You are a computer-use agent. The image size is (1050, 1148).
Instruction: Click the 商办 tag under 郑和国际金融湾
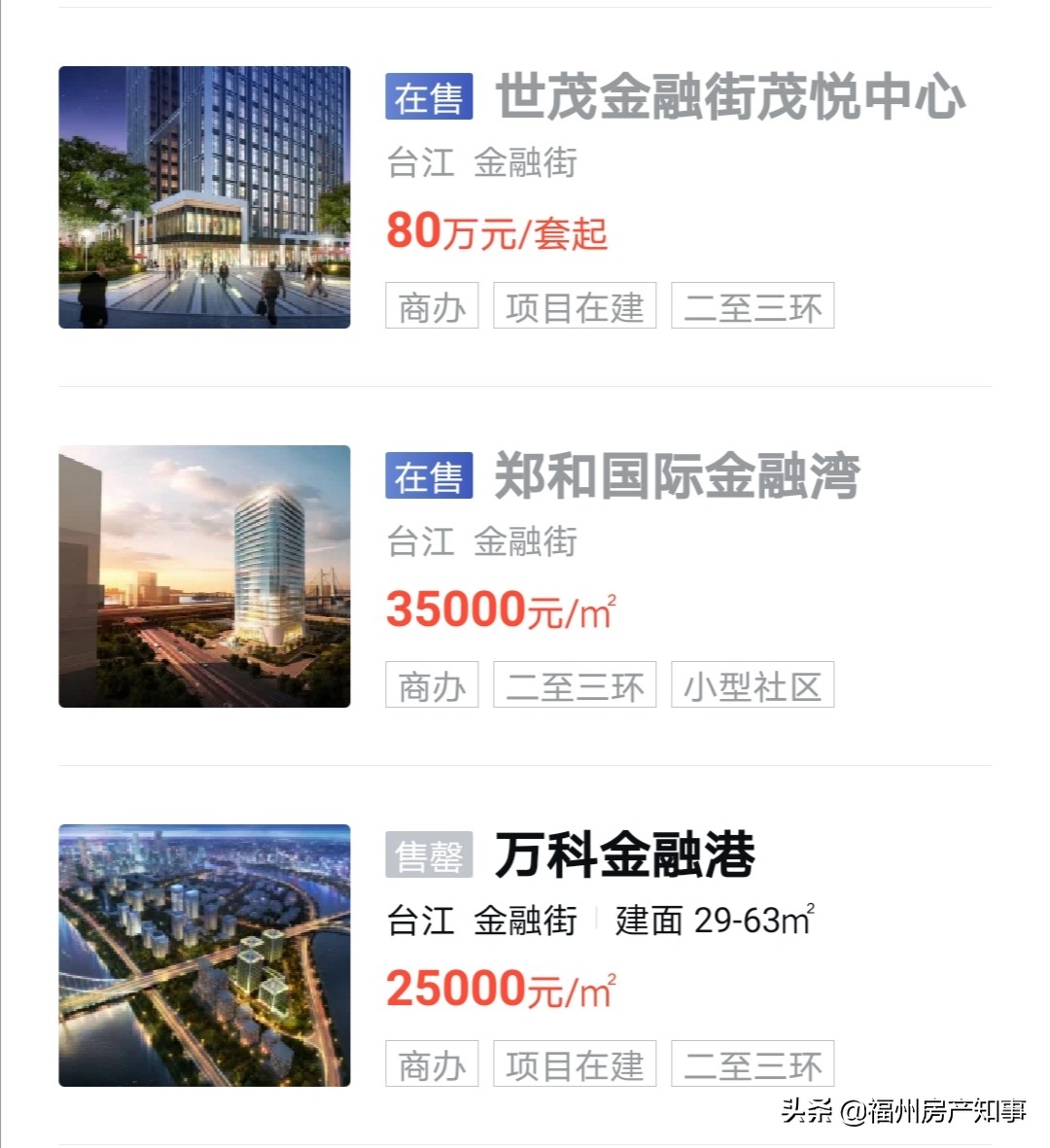[432, 685]
